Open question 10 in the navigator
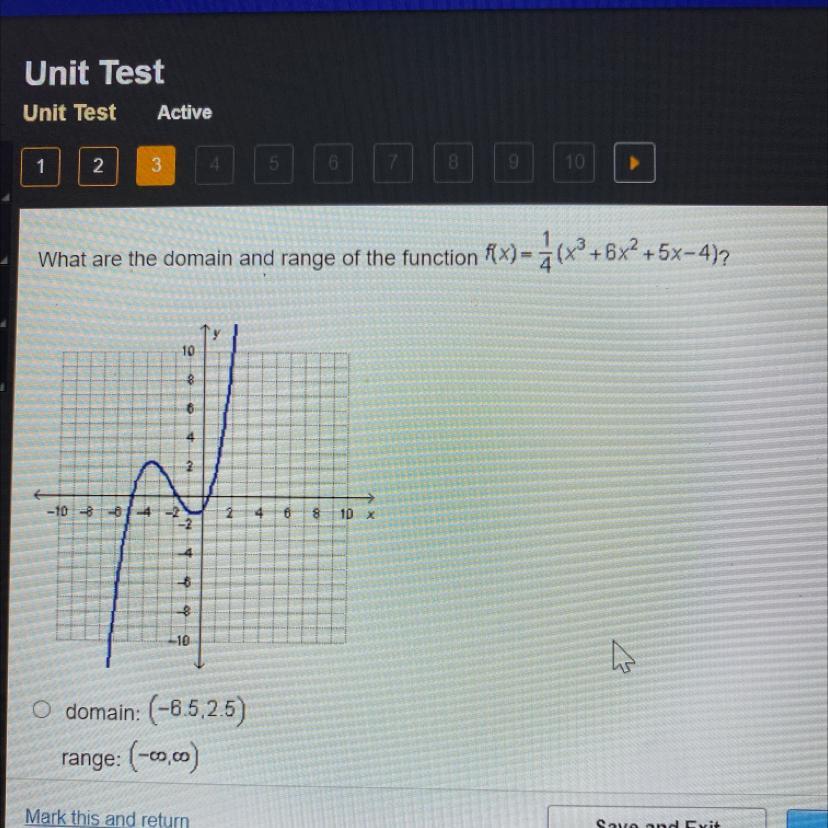The width and height of the screenshot is (828, 828). [575, 162]
